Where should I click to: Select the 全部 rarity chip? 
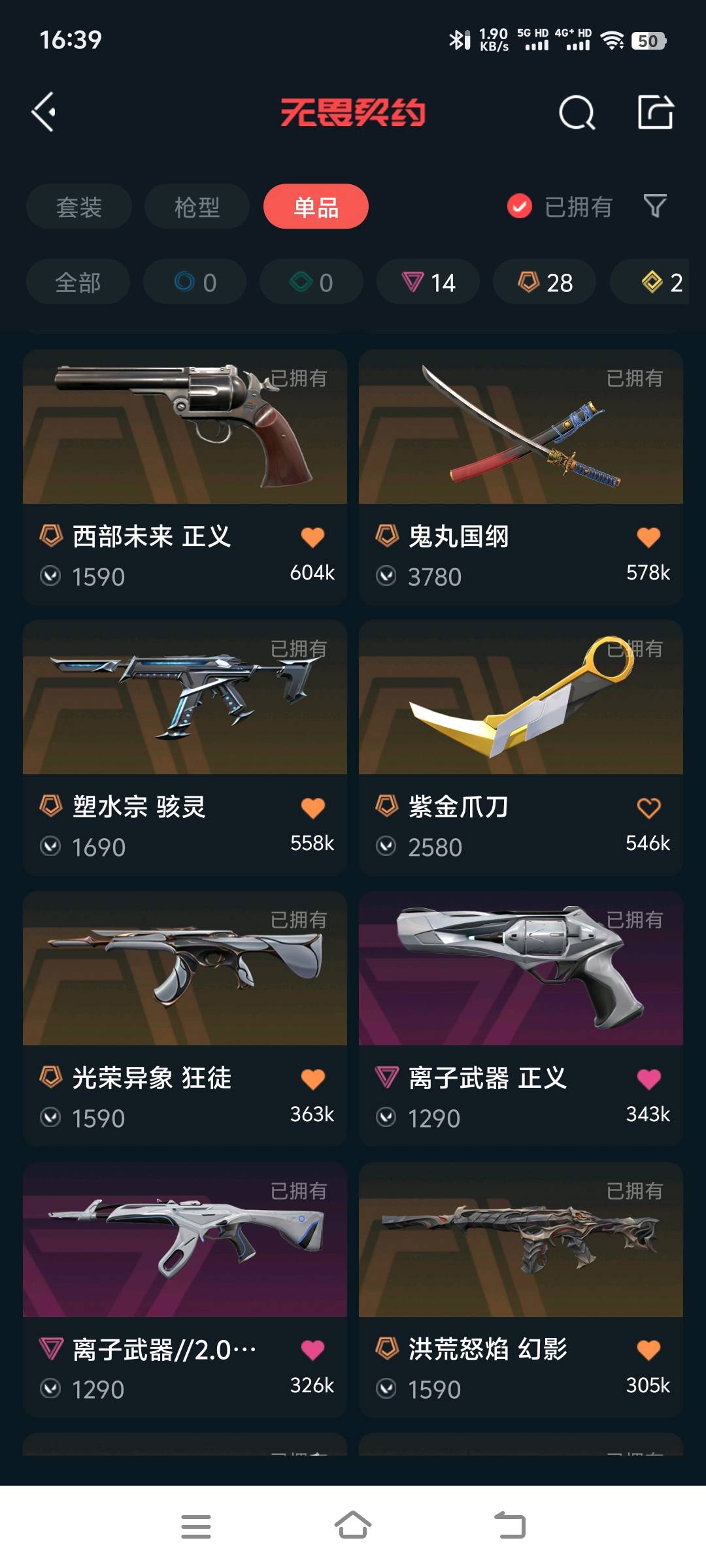coord(78,282)
